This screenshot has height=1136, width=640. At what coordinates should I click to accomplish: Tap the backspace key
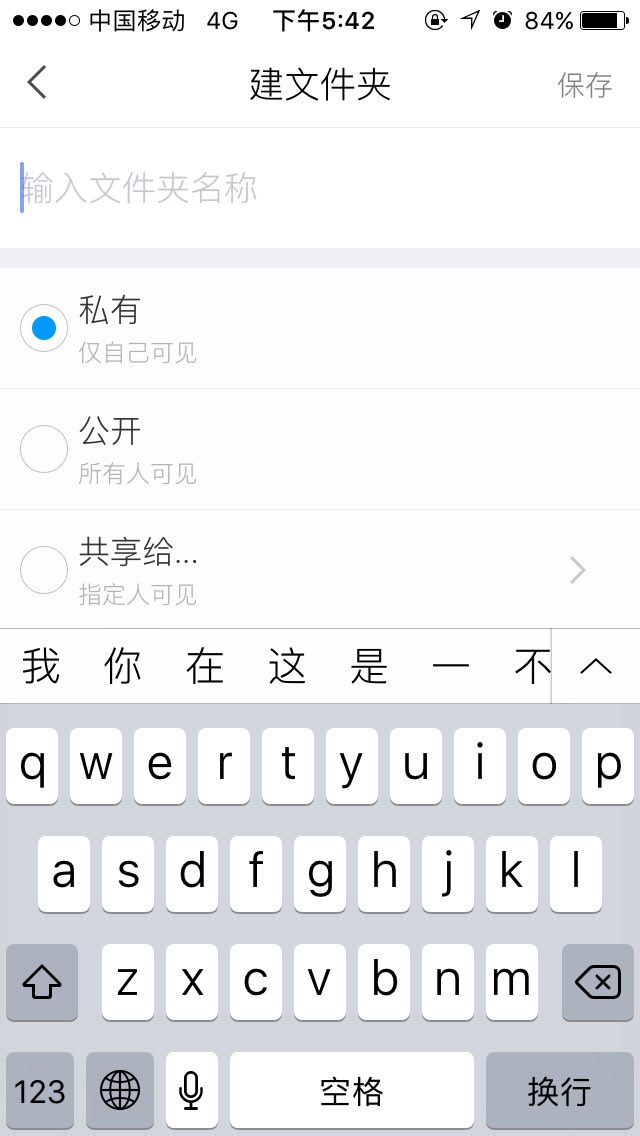coord(598,983)
